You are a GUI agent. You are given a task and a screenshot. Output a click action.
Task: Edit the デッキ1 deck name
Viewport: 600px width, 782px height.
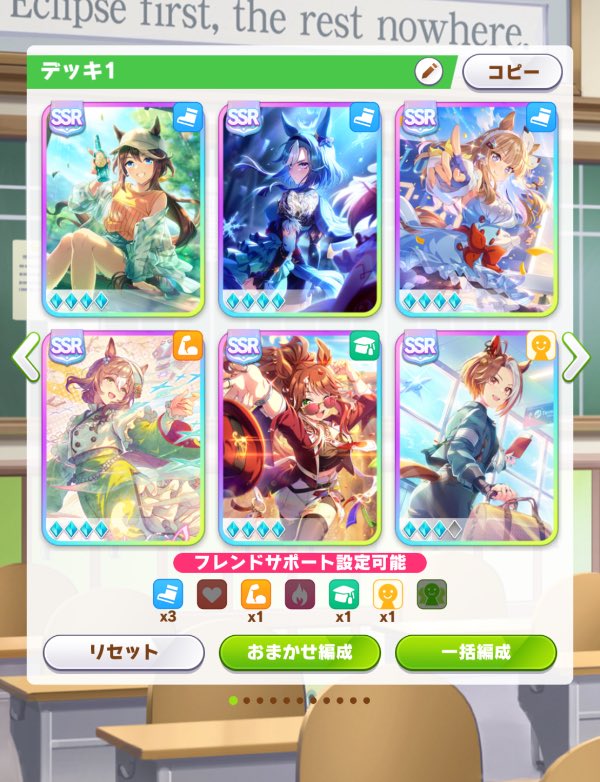pyautogui.click(x=428, y=72)
